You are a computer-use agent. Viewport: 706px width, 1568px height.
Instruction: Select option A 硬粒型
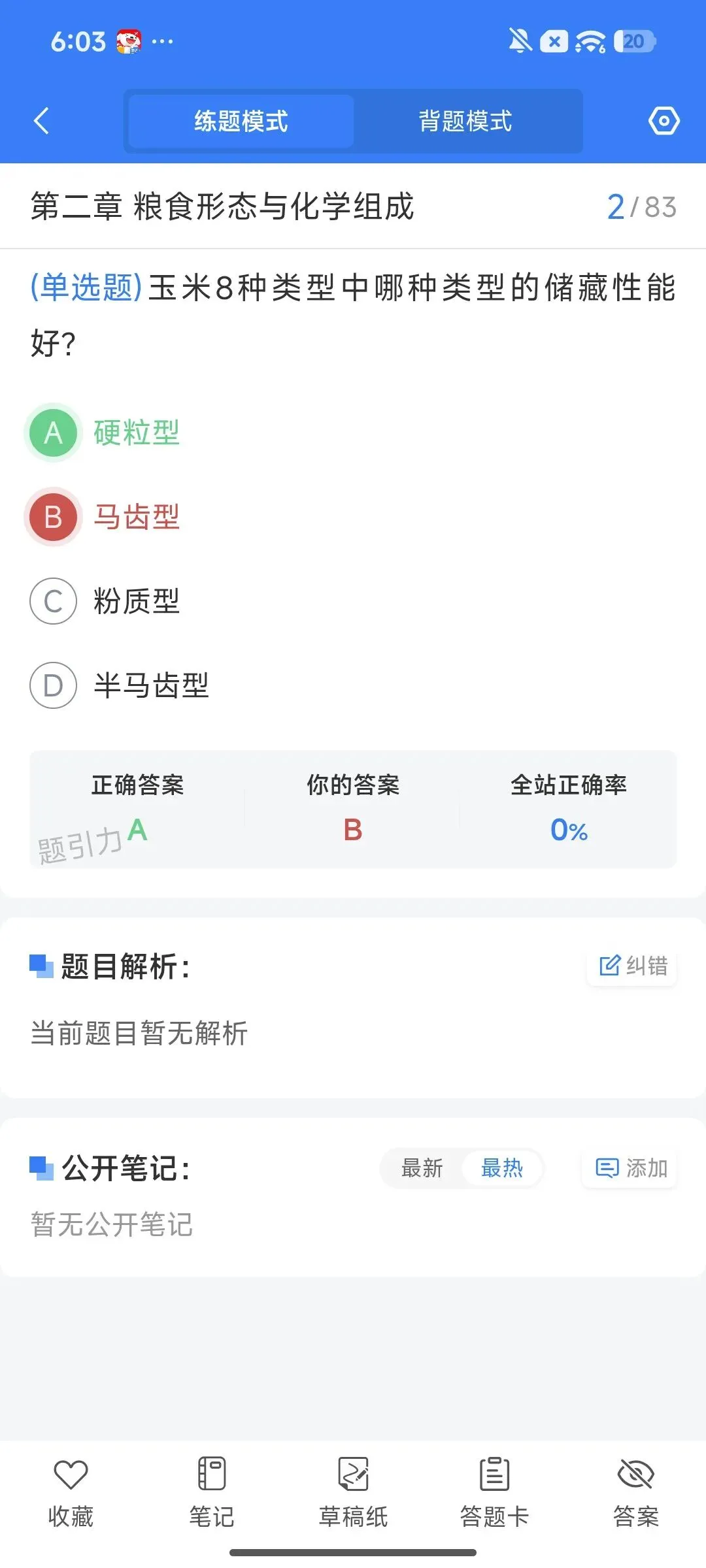[x=103, y=433]
